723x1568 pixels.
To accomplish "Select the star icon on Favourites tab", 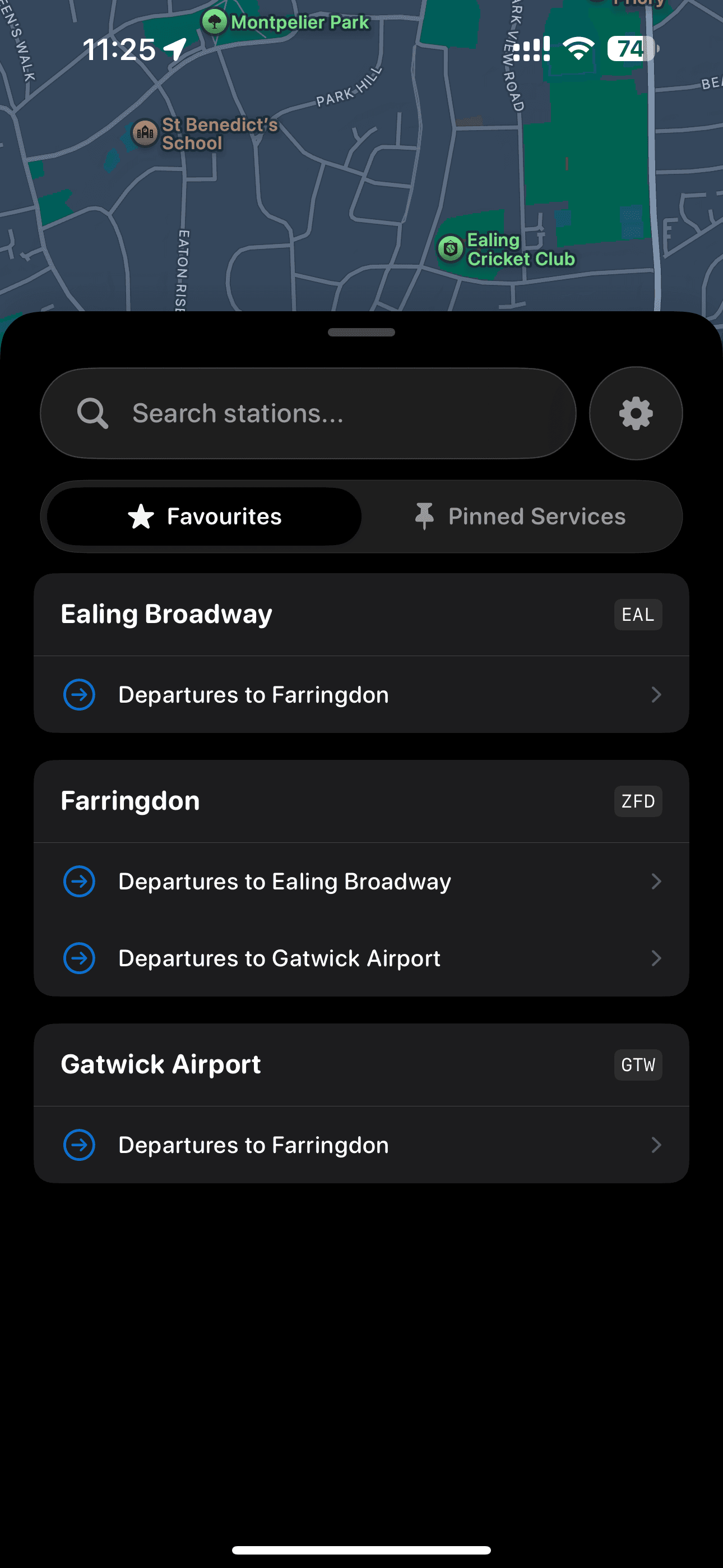I will click(141, 515).
